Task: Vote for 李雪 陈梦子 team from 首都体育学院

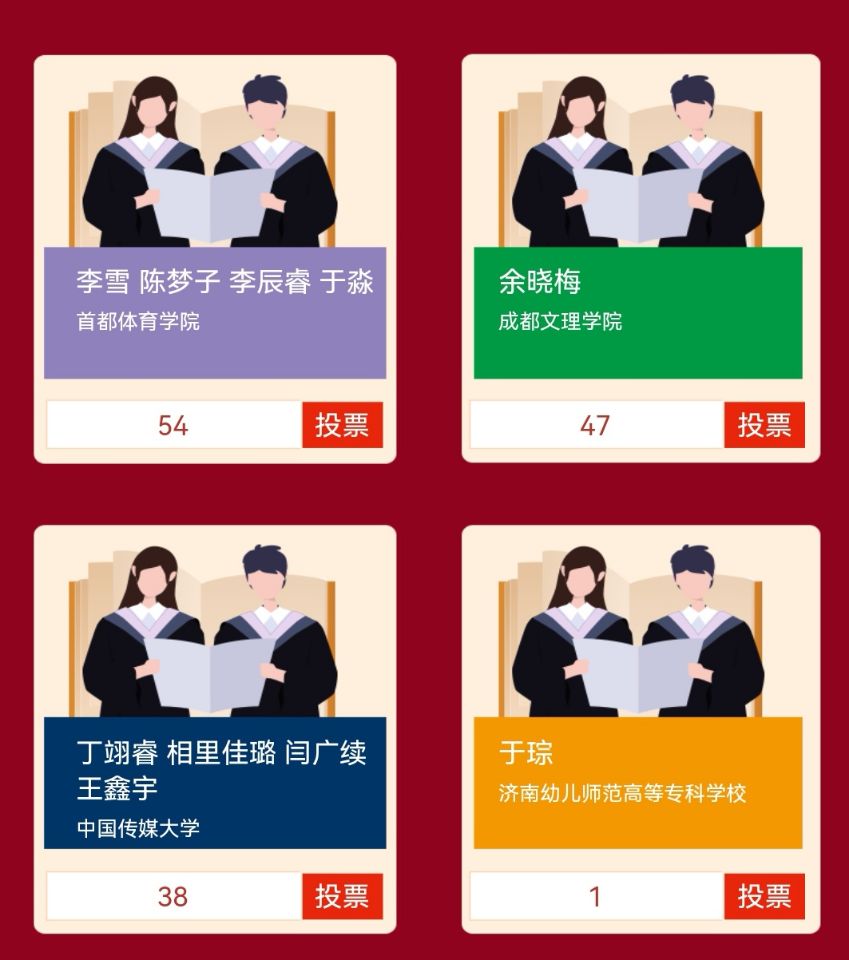Action: pyautogui.click(x=342, y=425)
